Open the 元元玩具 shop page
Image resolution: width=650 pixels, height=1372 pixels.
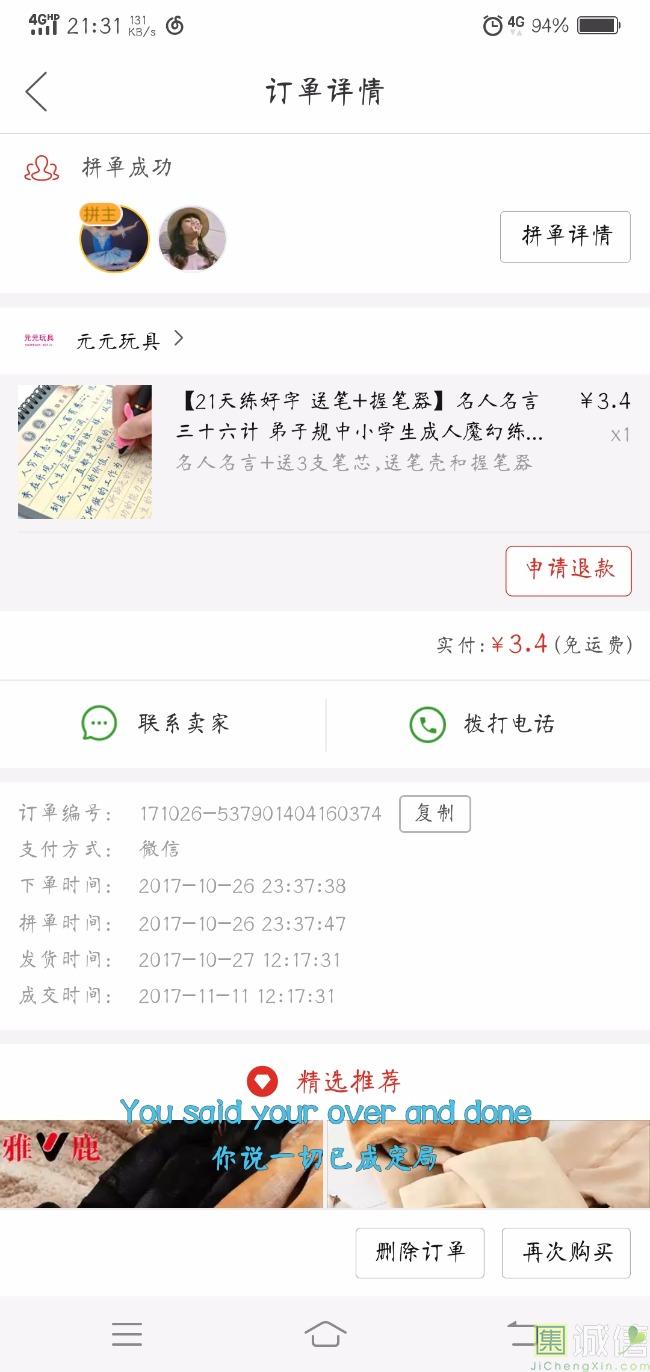[118, 341]
